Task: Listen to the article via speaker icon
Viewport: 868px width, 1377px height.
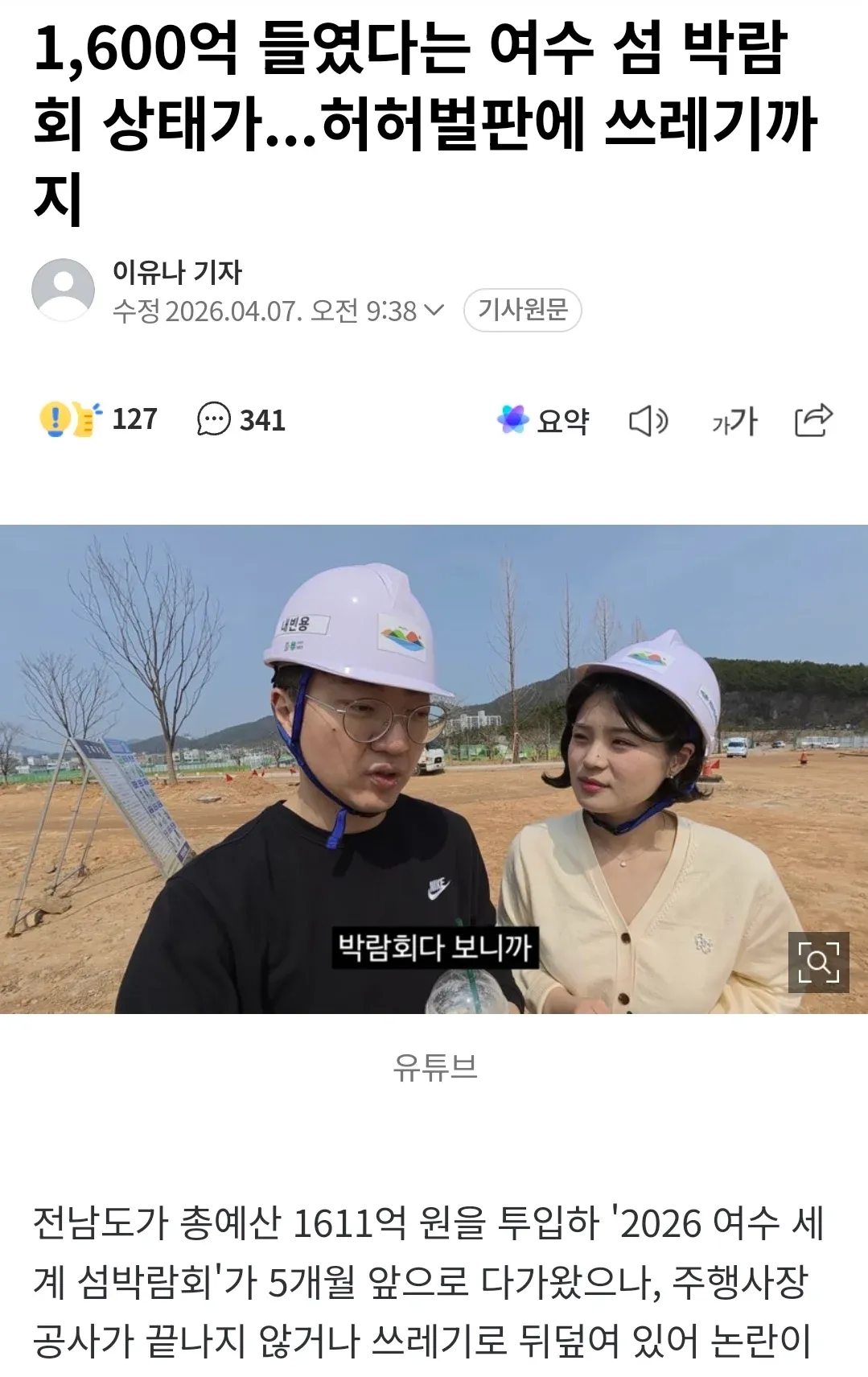Action: (650, 419)
